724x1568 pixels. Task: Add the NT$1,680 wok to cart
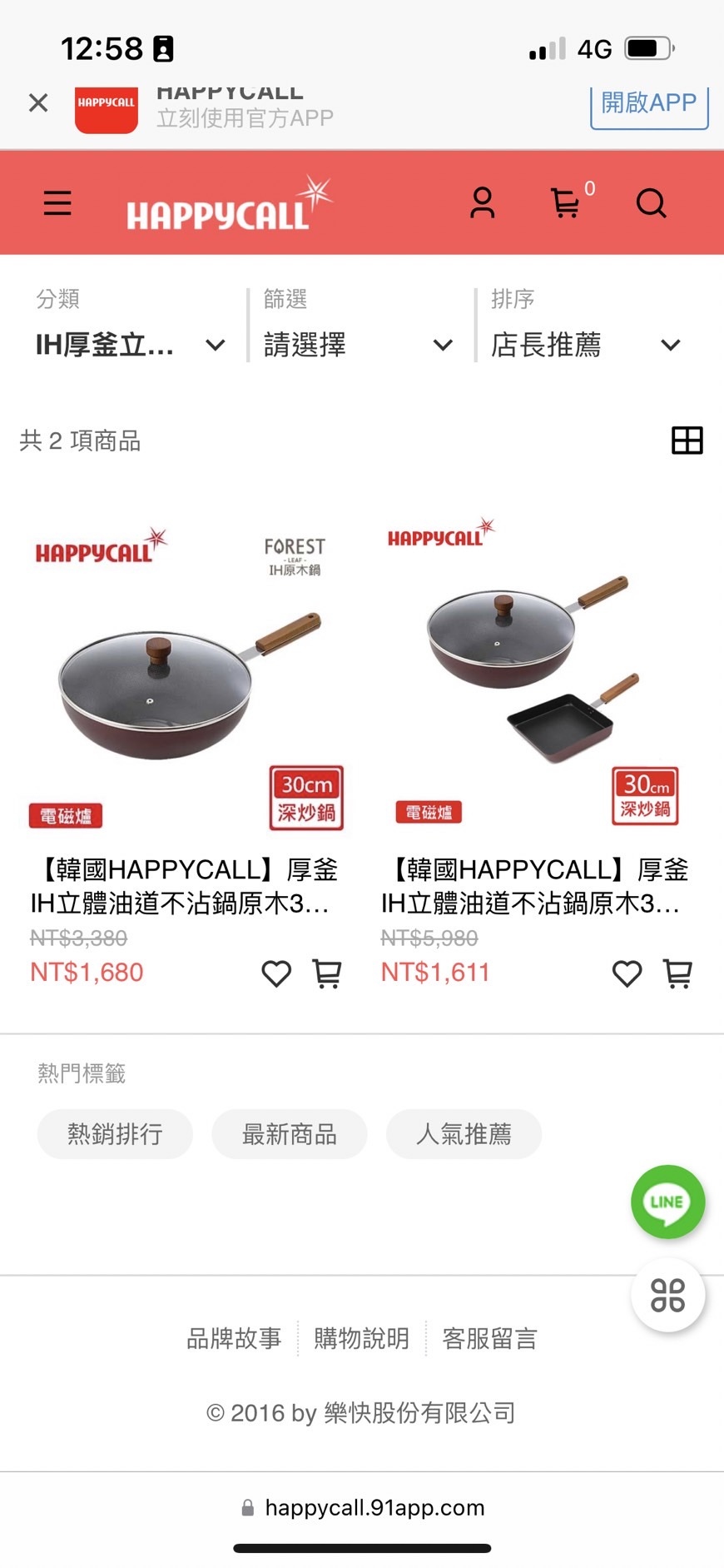tap(327, 973)
